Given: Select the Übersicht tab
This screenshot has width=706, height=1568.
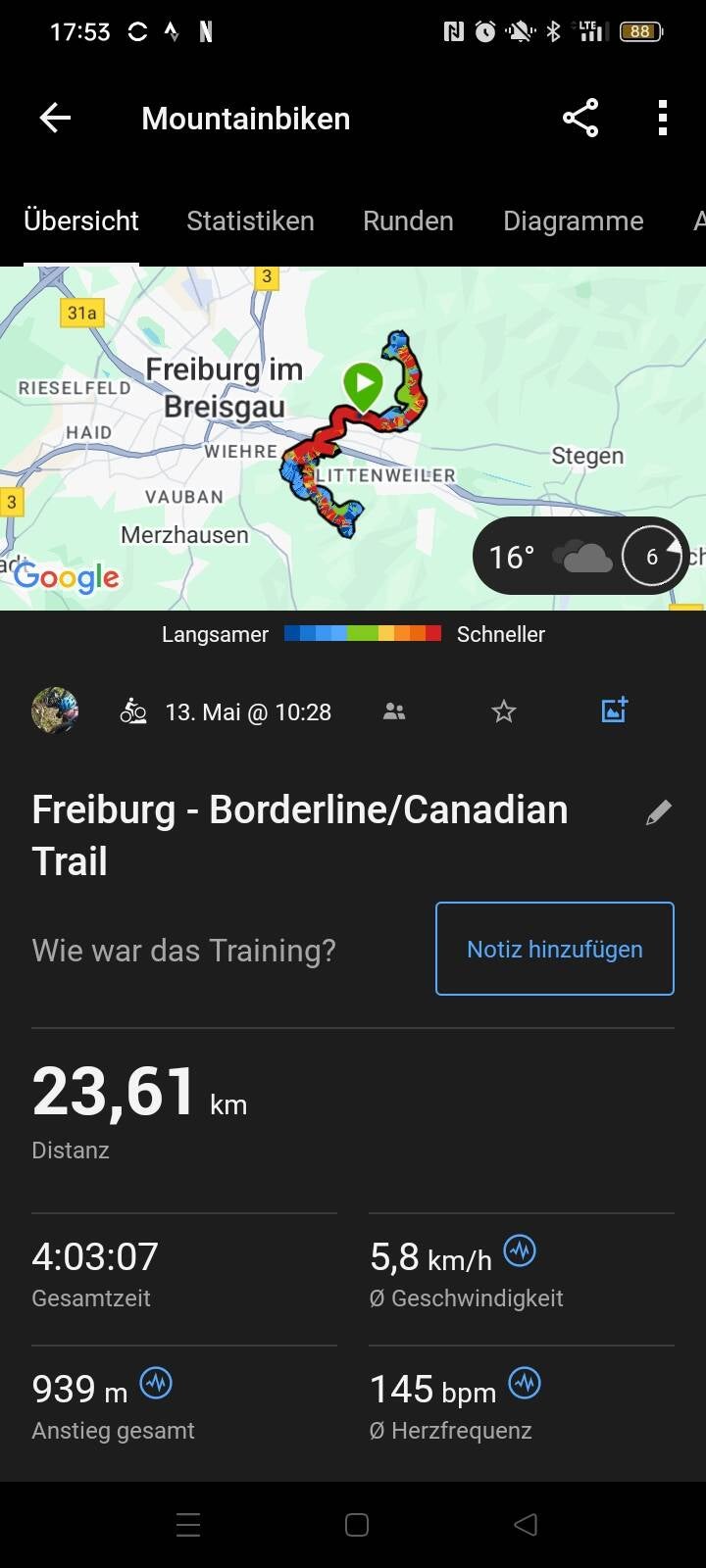Looking at the screenshot, I should [x=81, y=221].
